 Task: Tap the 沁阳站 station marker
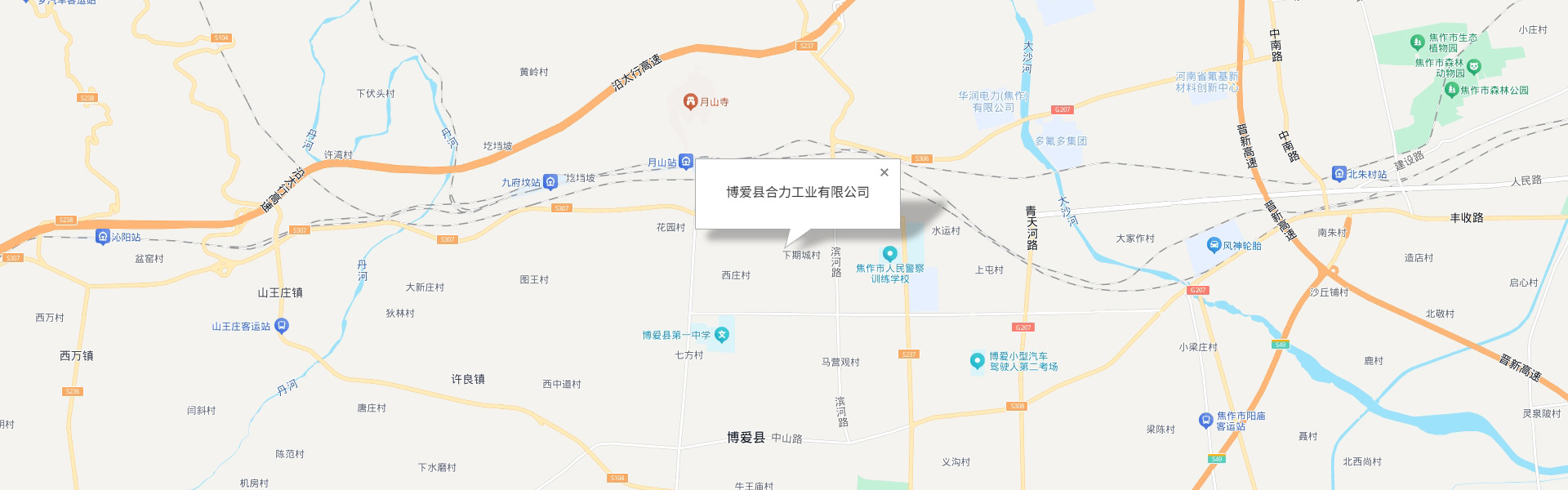coord(103,237)
